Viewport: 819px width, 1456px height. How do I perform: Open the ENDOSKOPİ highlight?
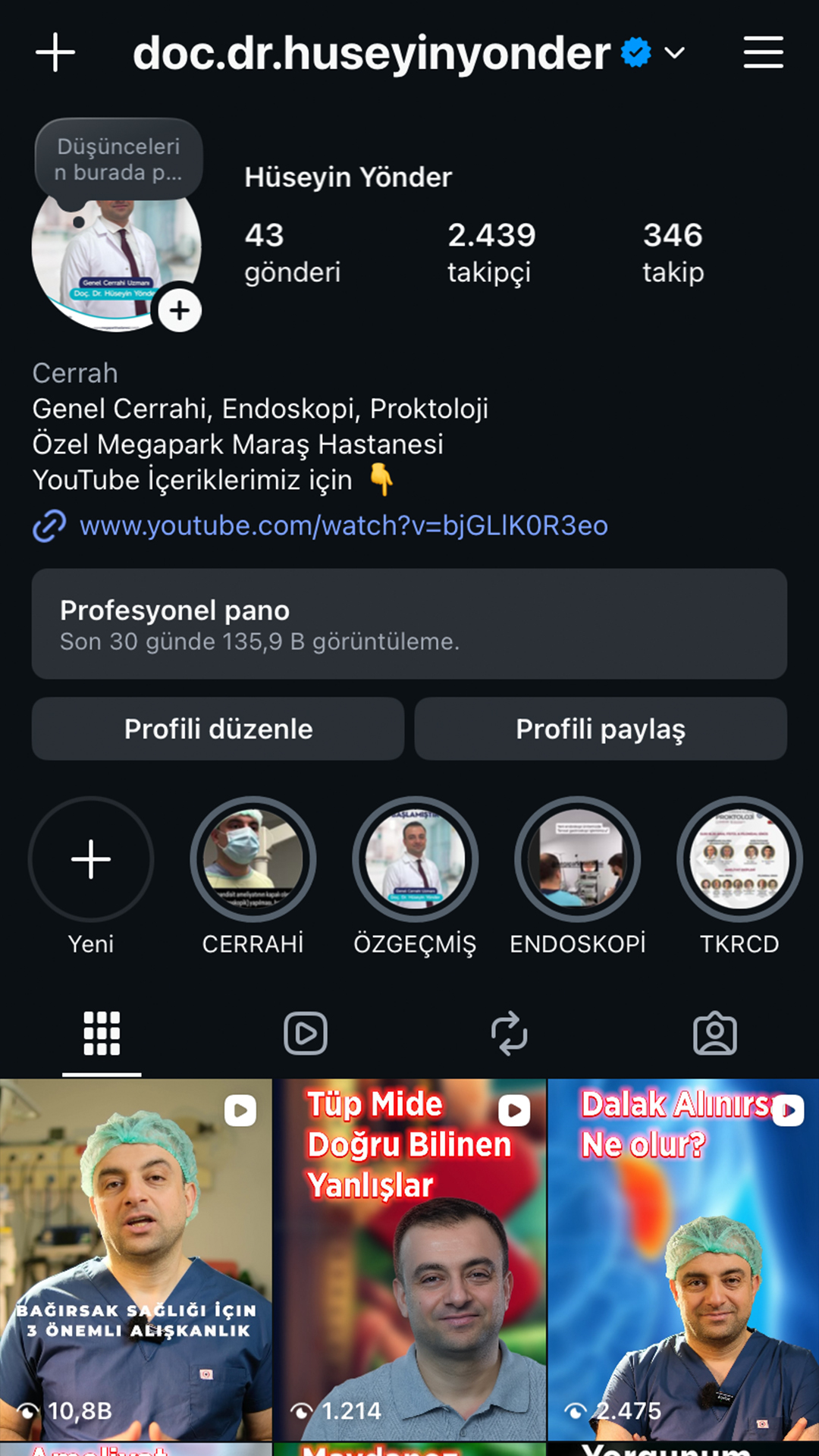tap(577, 859)
